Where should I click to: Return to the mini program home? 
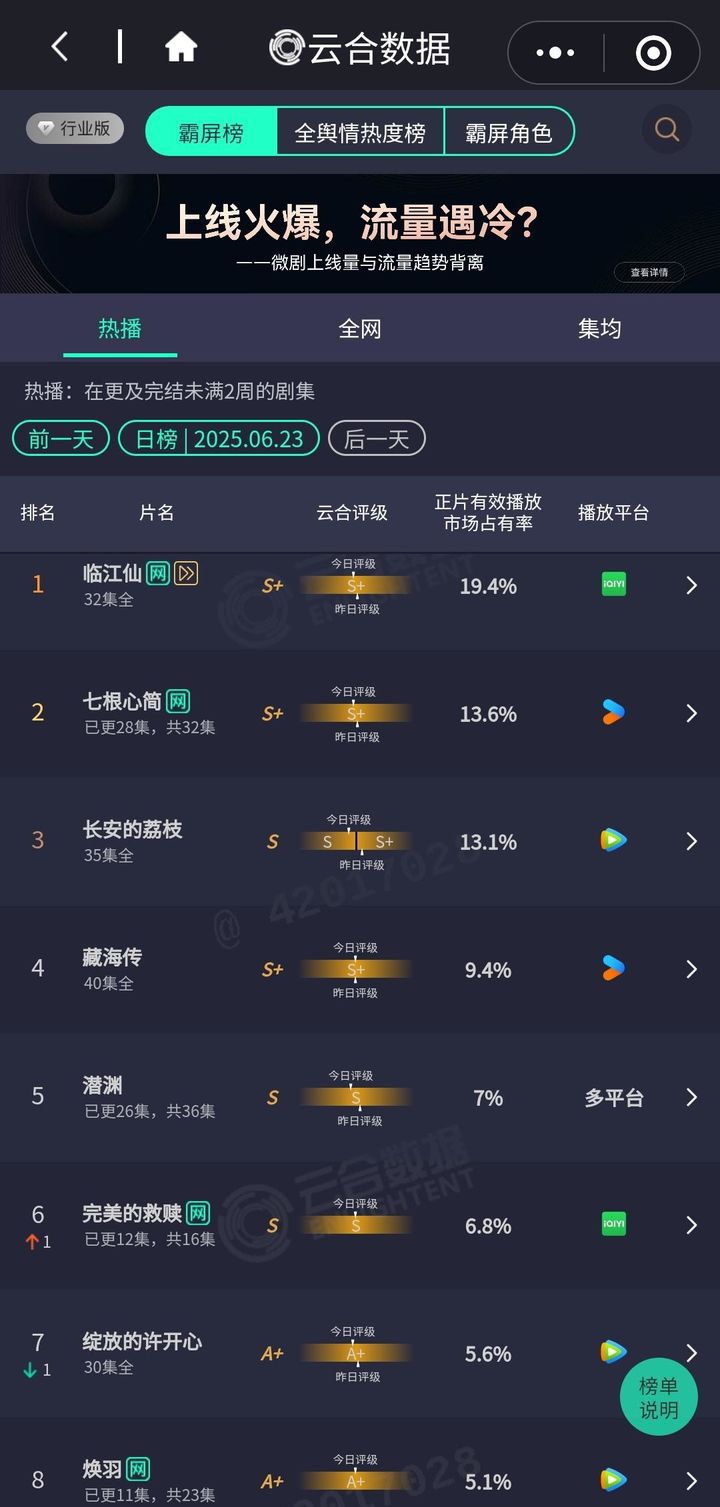click(181, 47)
